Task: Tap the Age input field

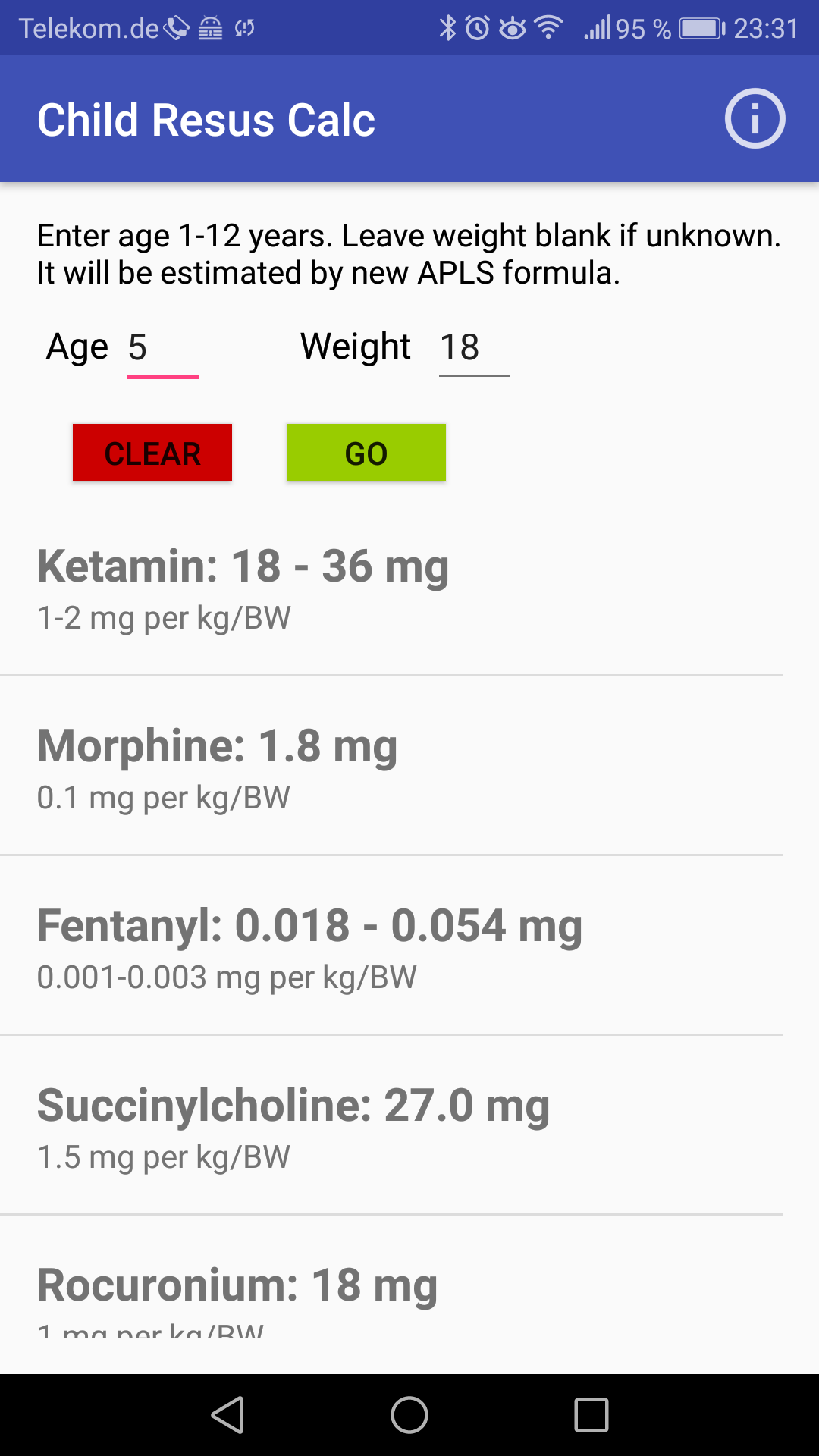Action: pyautogui.click(x=163, y=349)
